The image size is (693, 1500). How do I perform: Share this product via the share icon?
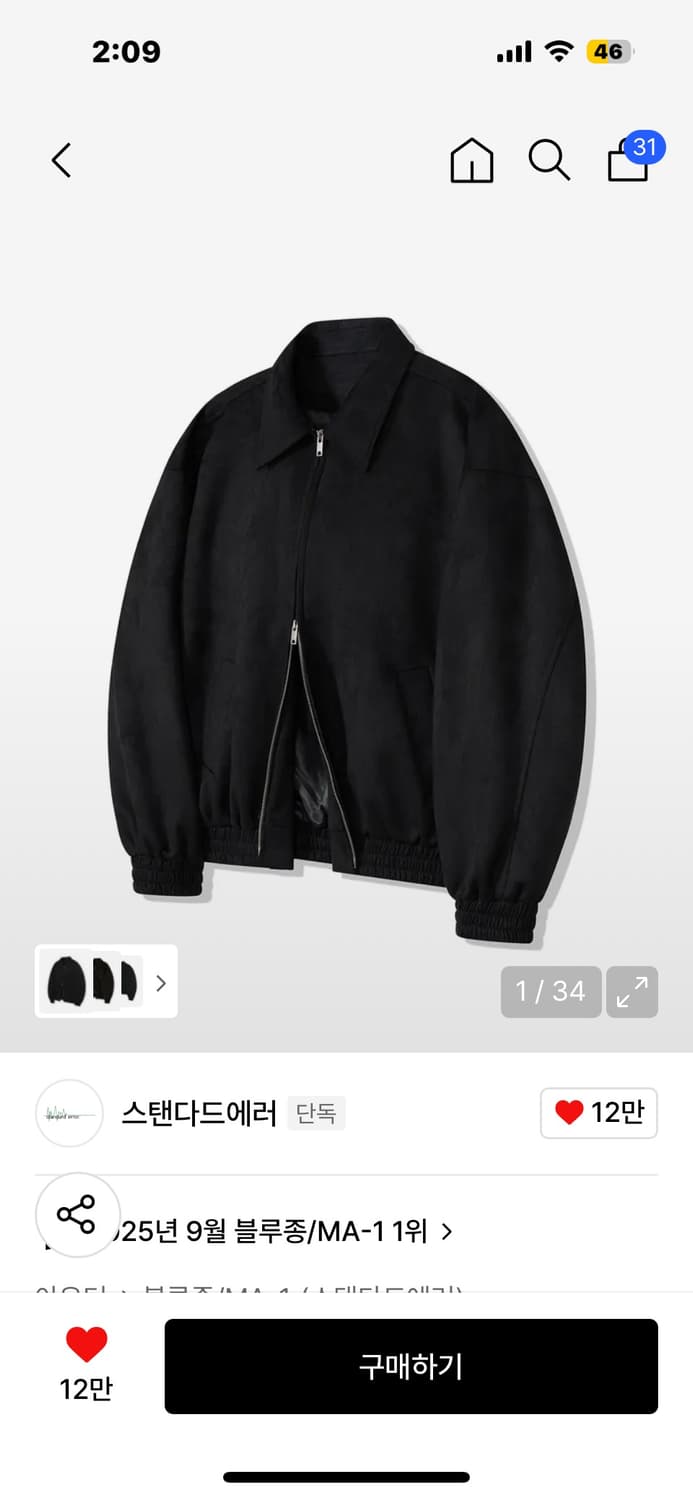[77, 1214]
